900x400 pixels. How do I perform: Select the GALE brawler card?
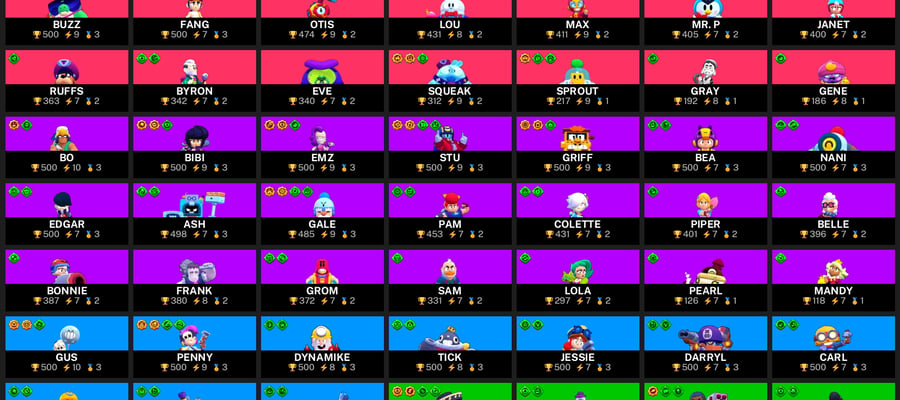point(323,214)
